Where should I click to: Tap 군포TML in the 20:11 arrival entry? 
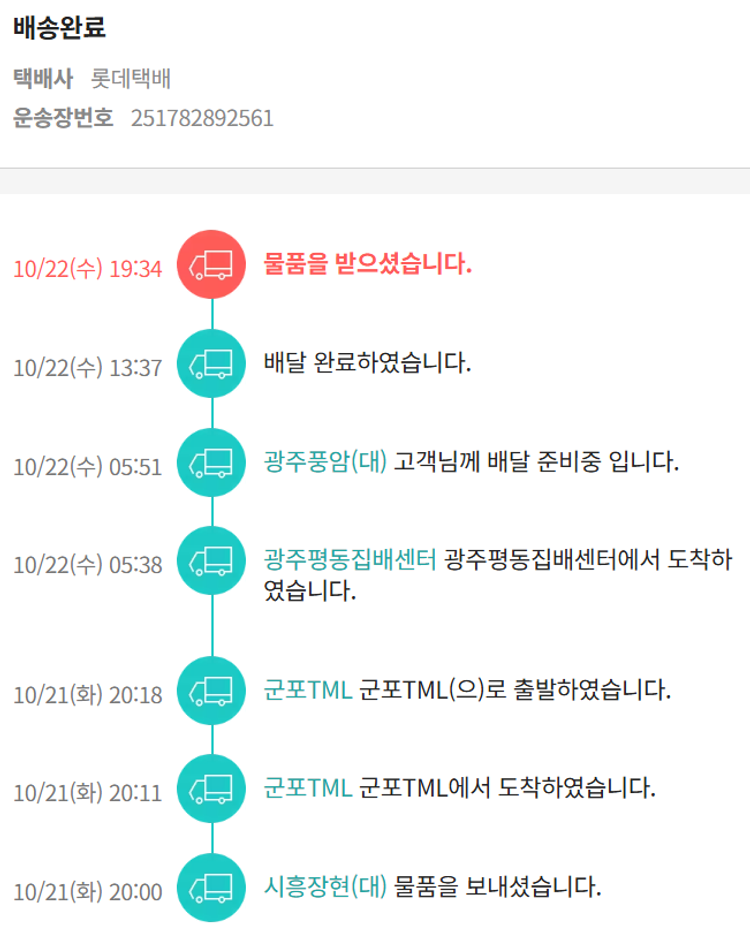(x=308, y=787)
